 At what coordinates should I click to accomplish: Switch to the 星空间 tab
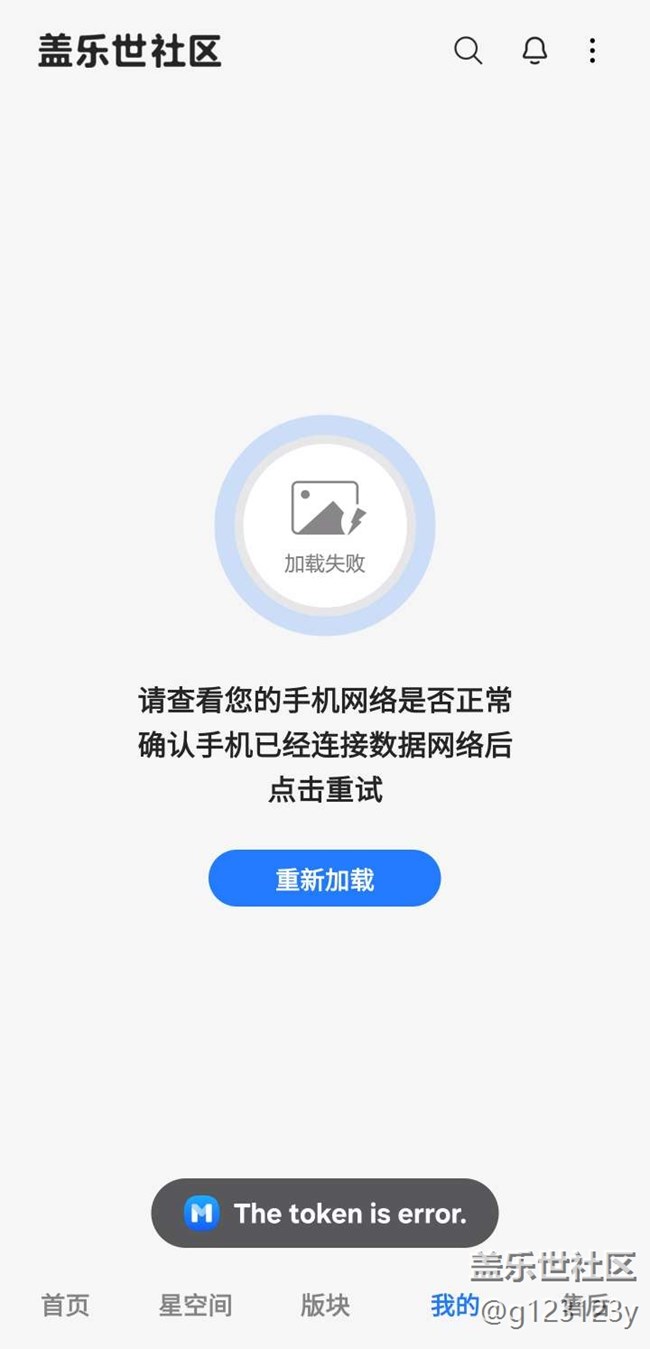click(195, 1305)
